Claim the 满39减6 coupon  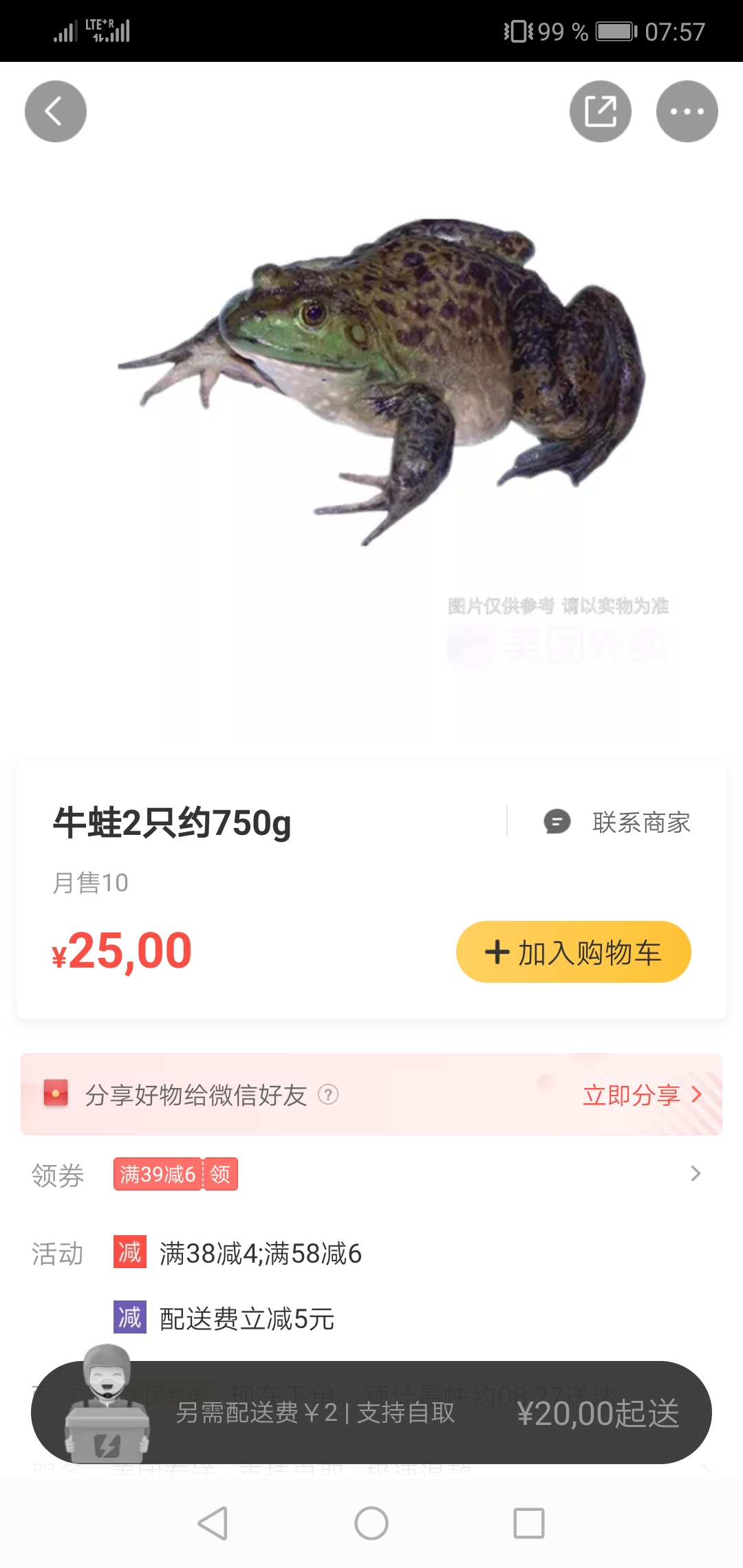[220, 1174]
